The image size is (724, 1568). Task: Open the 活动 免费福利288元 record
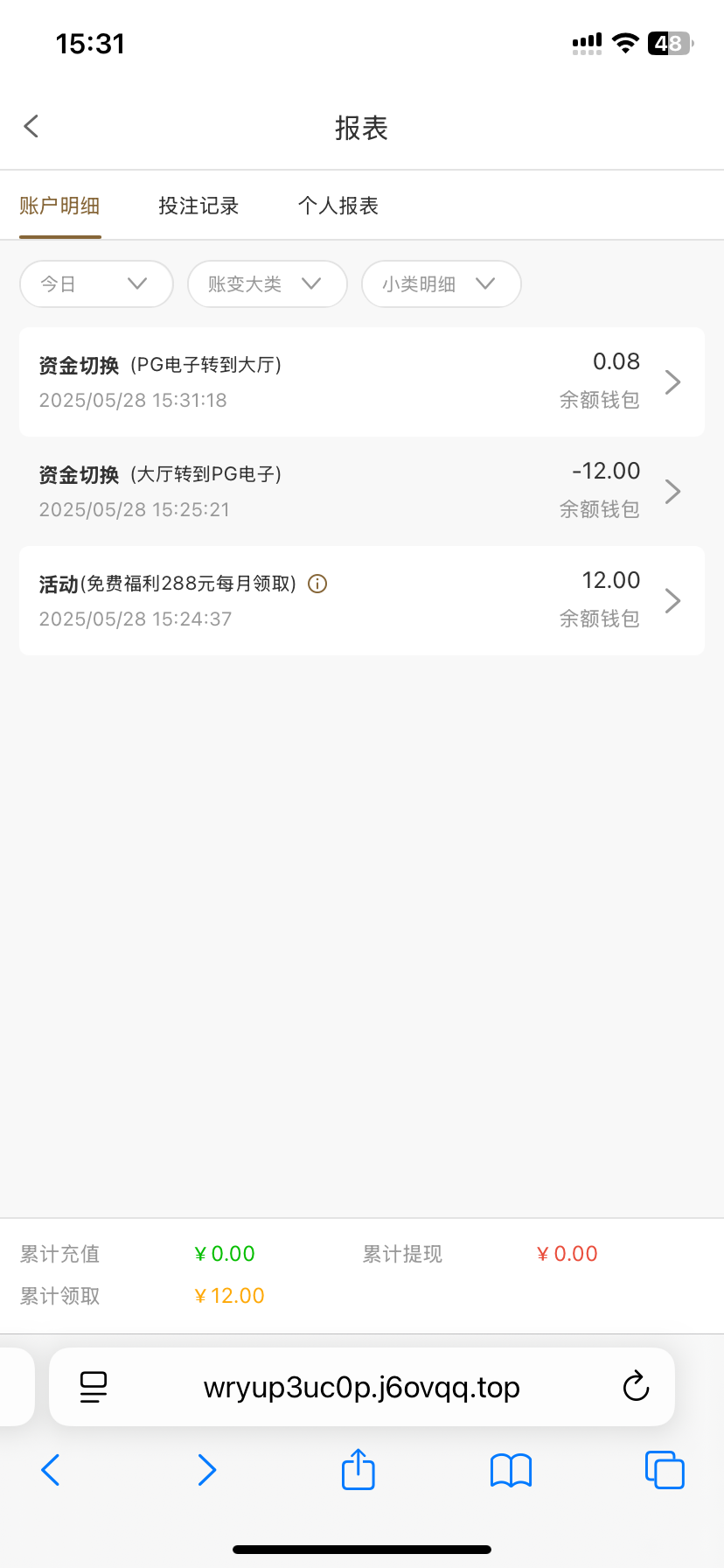click(362, 601)
